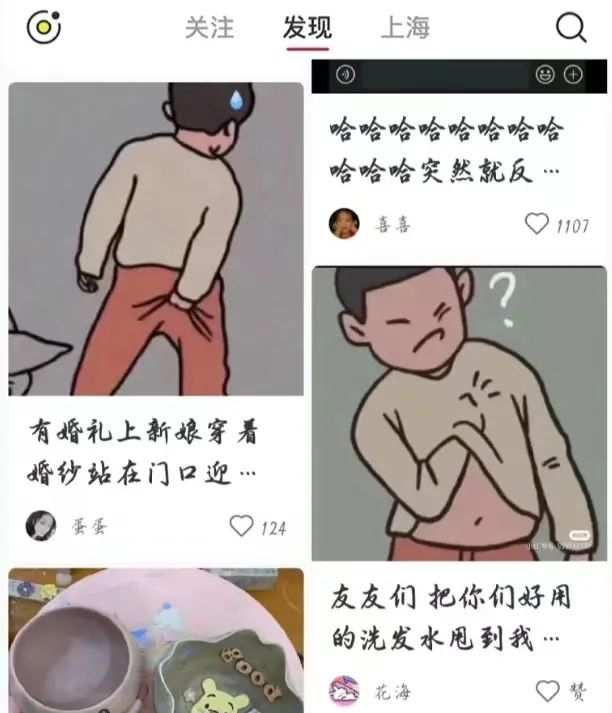Open 蛋蛋's profile avatar

(41, 525)
